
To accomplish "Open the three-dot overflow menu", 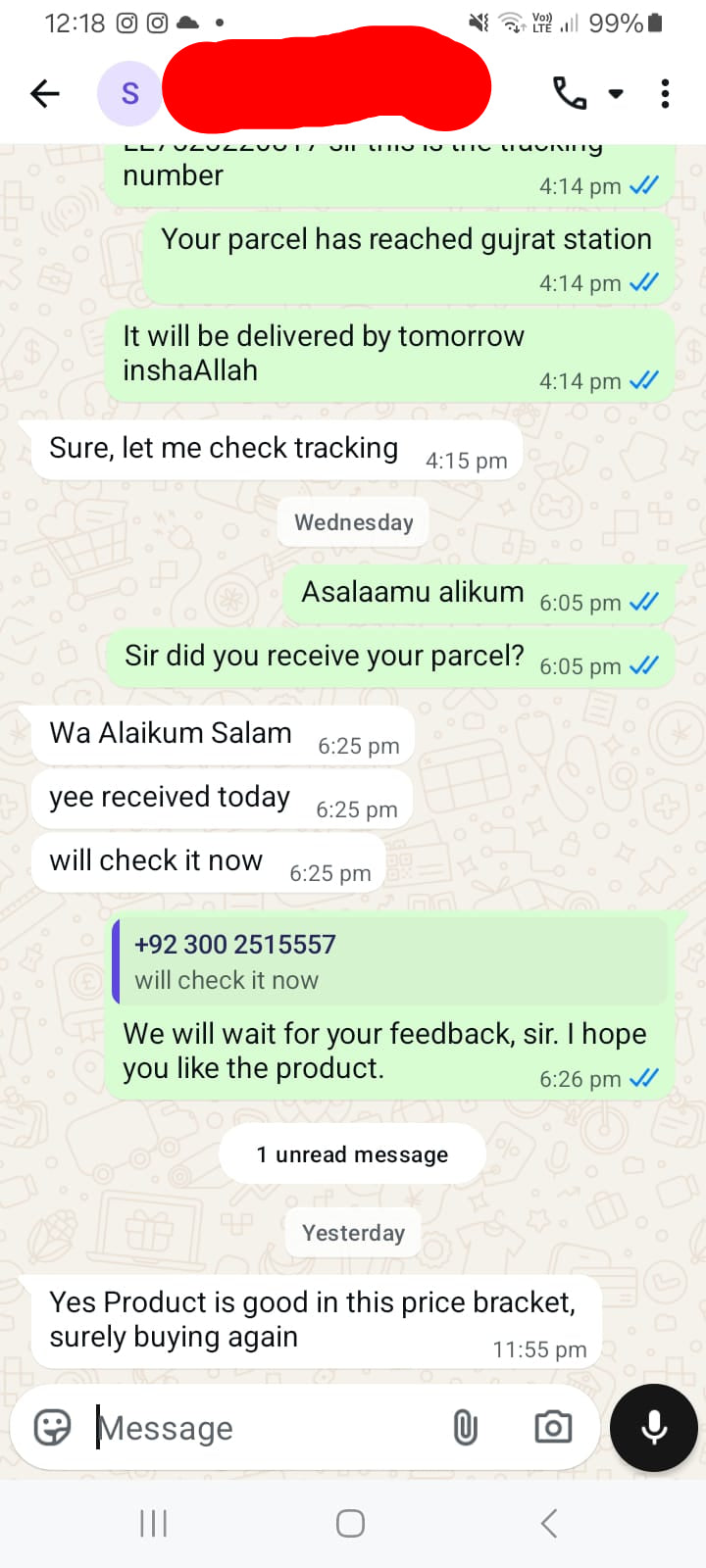I will coord(665,94).
